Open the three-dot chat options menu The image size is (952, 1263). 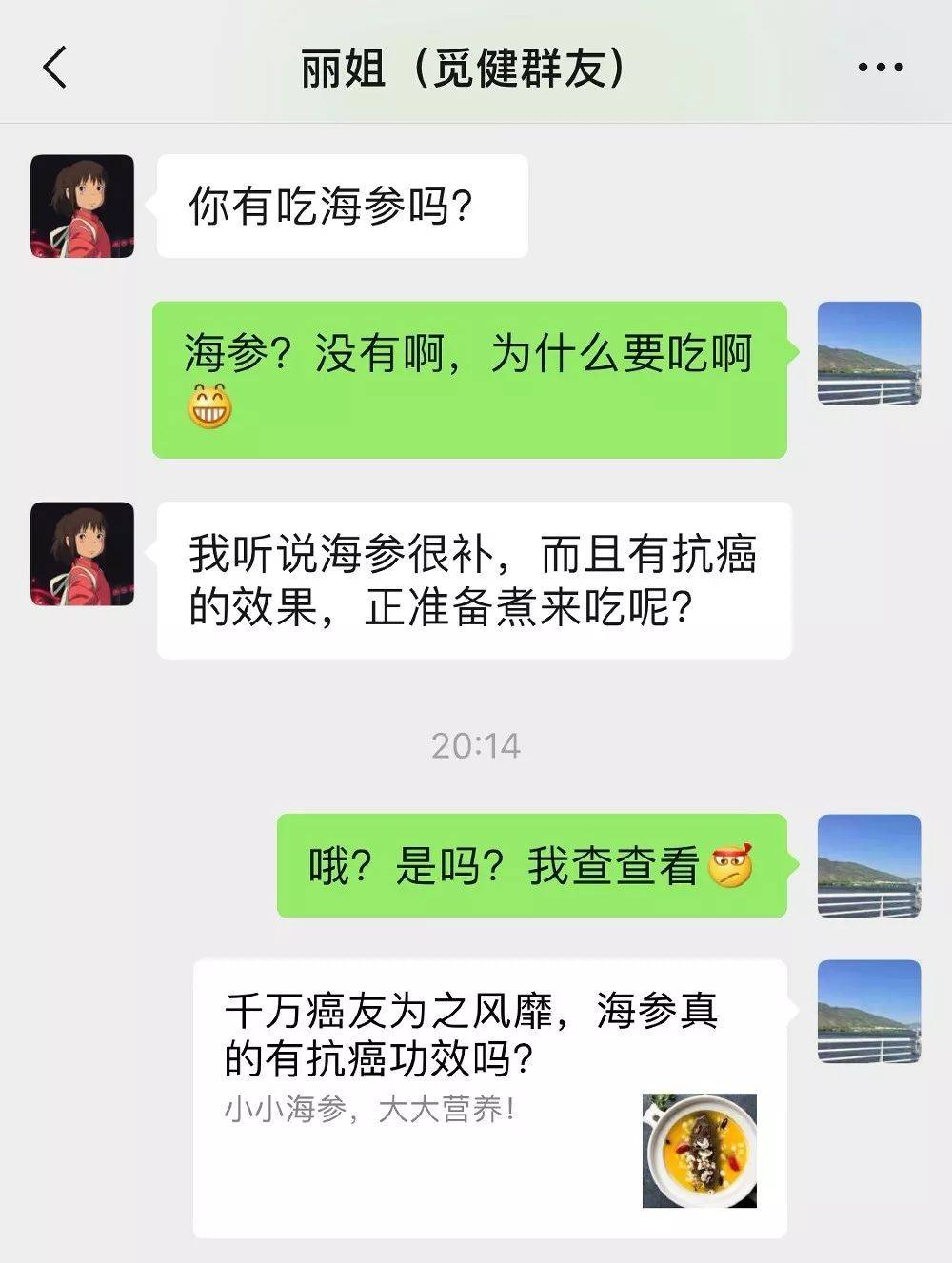tap(881, 68)
